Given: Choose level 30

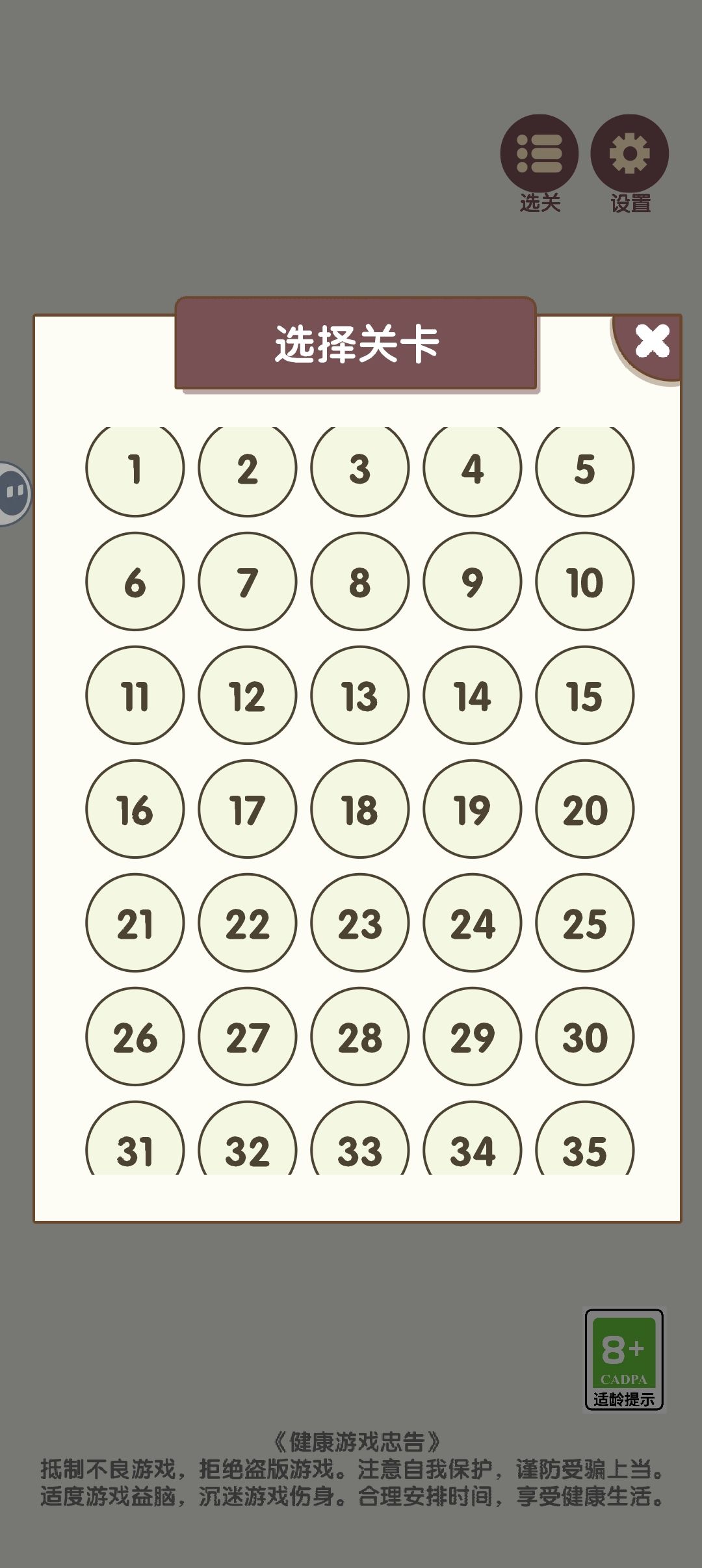Looking at the screenshot, I should tap(585, 1037).
